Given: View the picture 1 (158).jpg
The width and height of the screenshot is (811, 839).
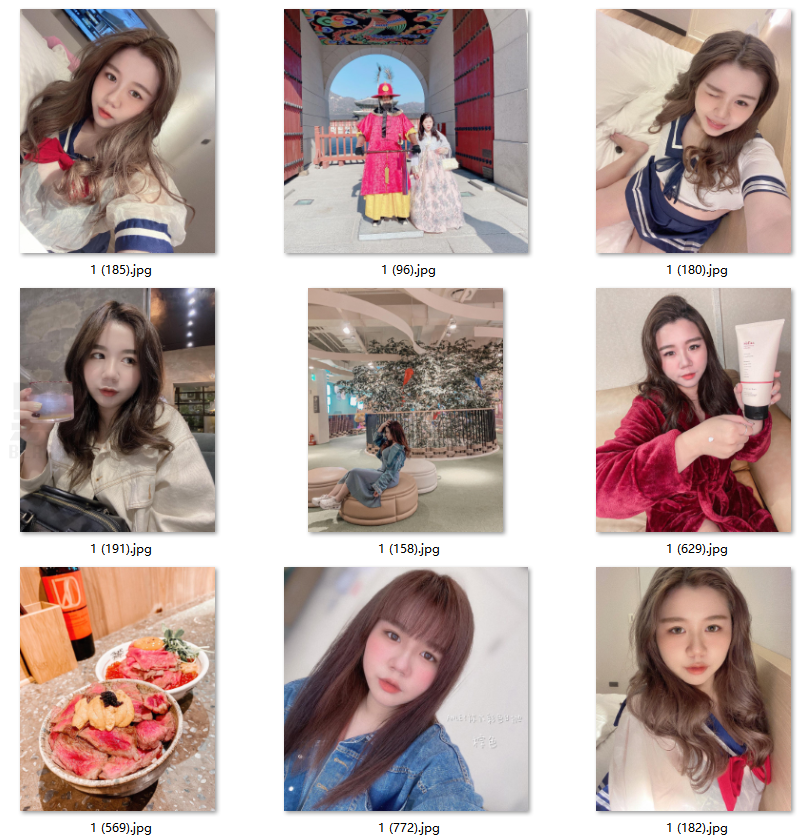Looking at the screenshot, I should (x=406, y=410).
